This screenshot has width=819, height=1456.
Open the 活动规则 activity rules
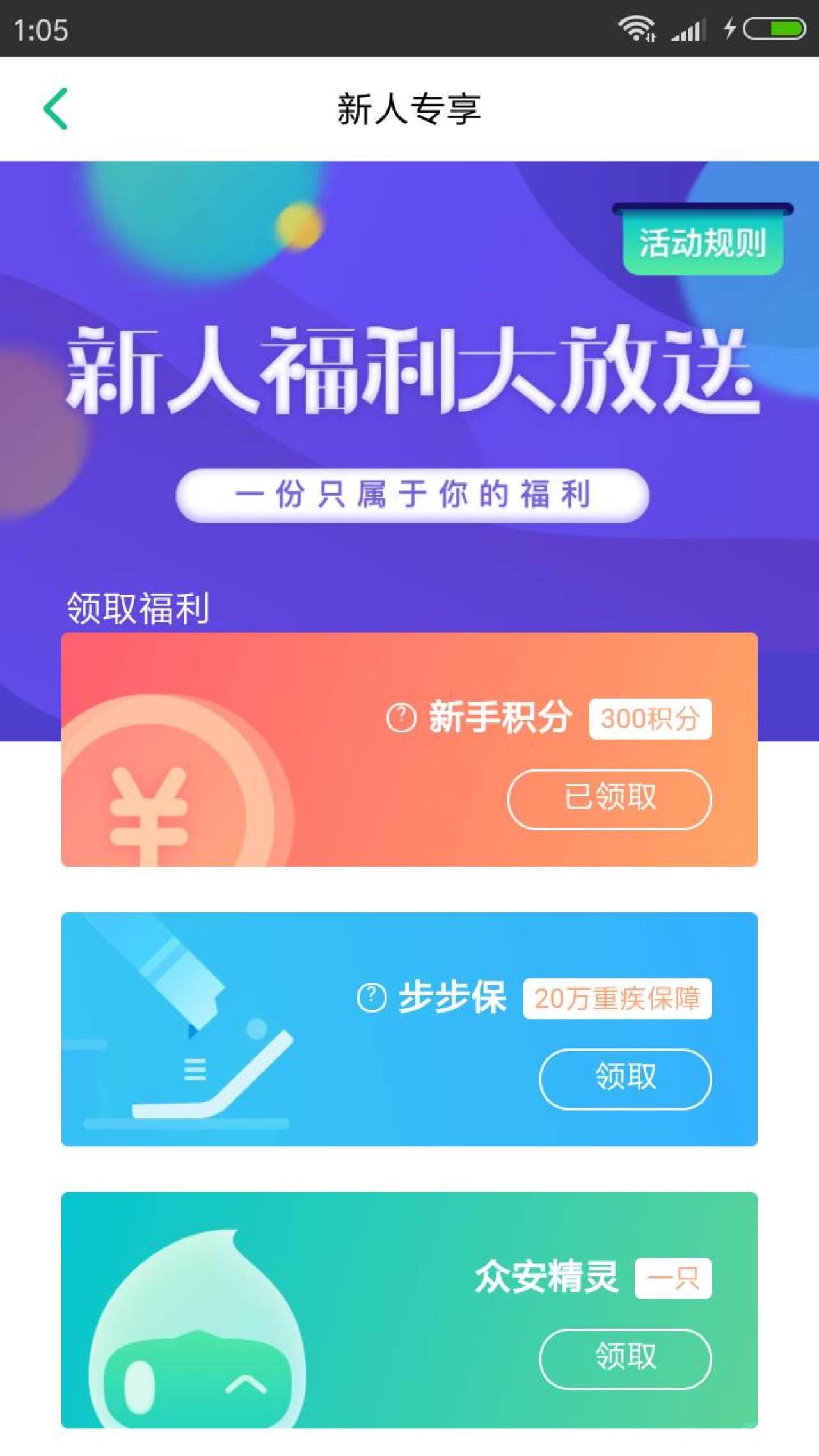[703, 244]
